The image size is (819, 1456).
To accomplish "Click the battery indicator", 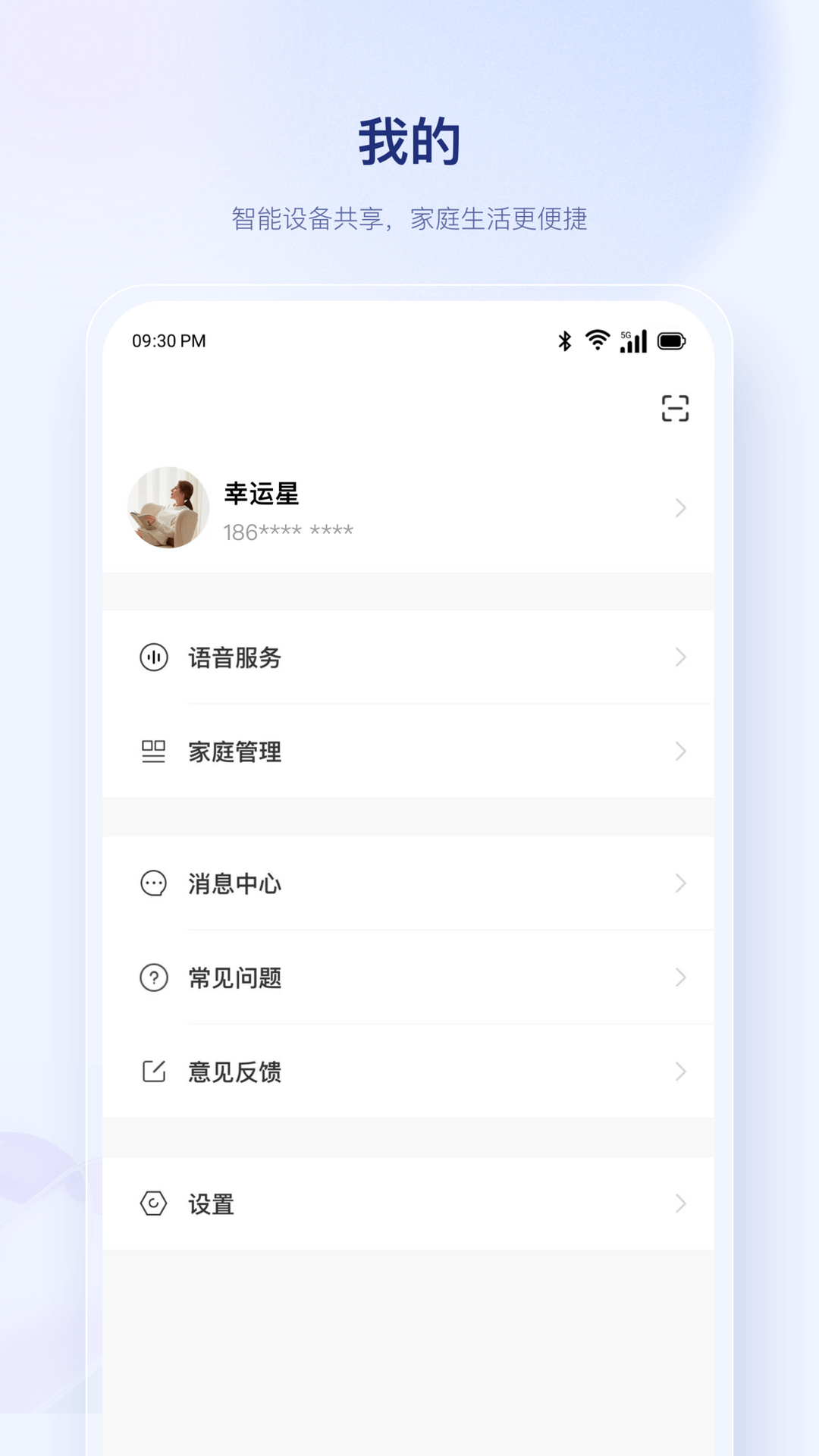I will pos(670,341).
